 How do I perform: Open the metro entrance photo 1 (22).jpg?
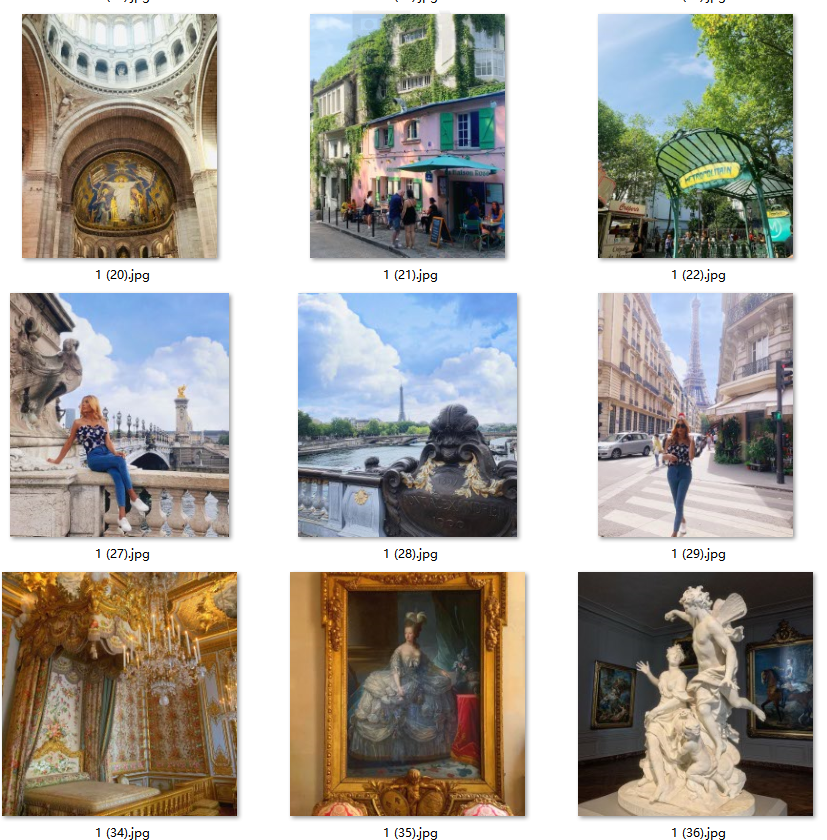click(x=695, y=136)
